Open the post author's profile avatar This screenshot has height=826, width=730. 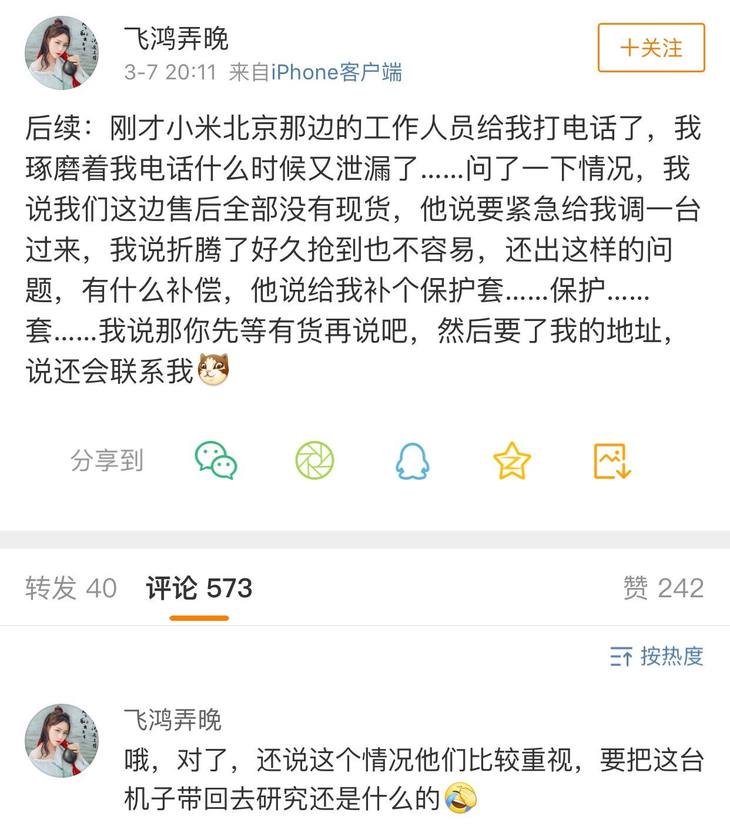click(62, 53)
